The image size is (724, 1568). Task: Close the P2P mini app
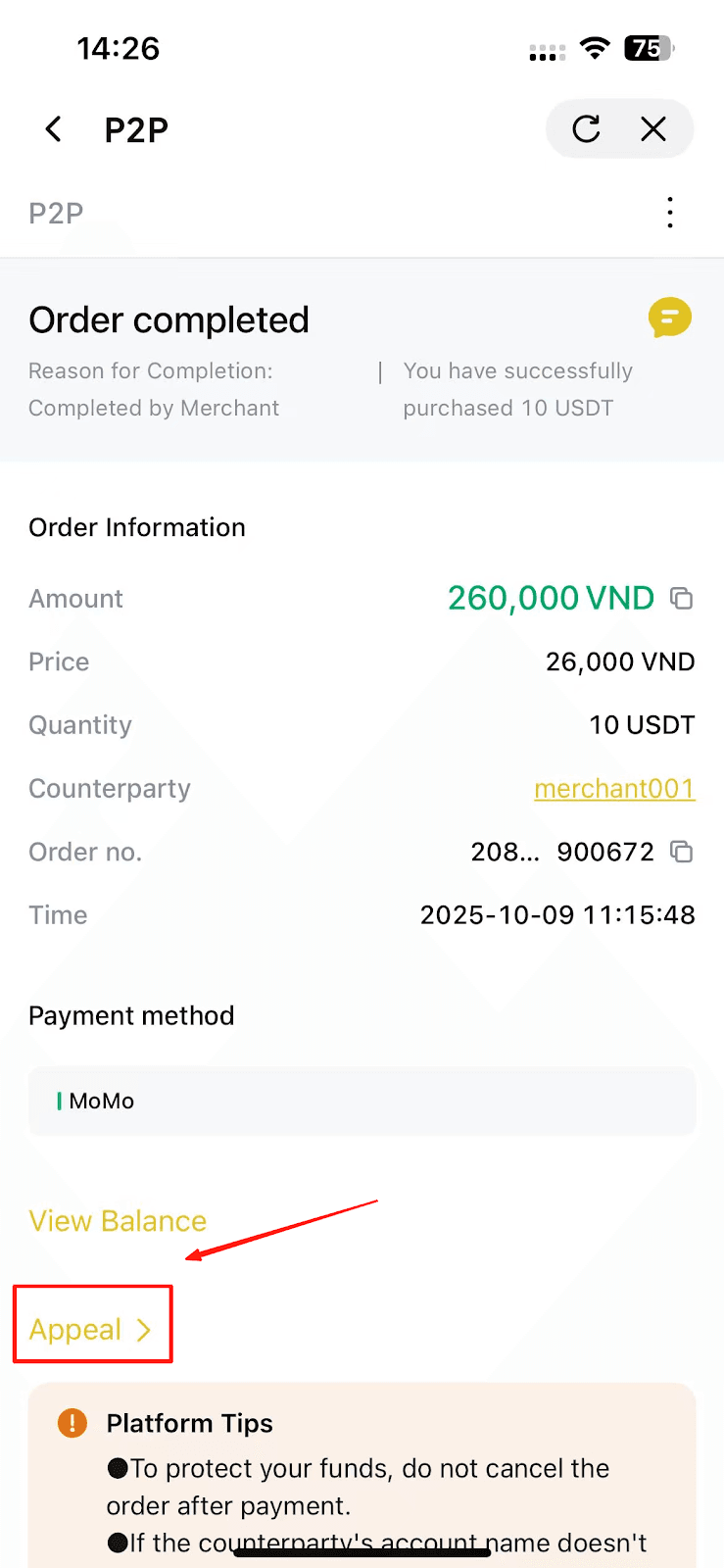(653, 129)
